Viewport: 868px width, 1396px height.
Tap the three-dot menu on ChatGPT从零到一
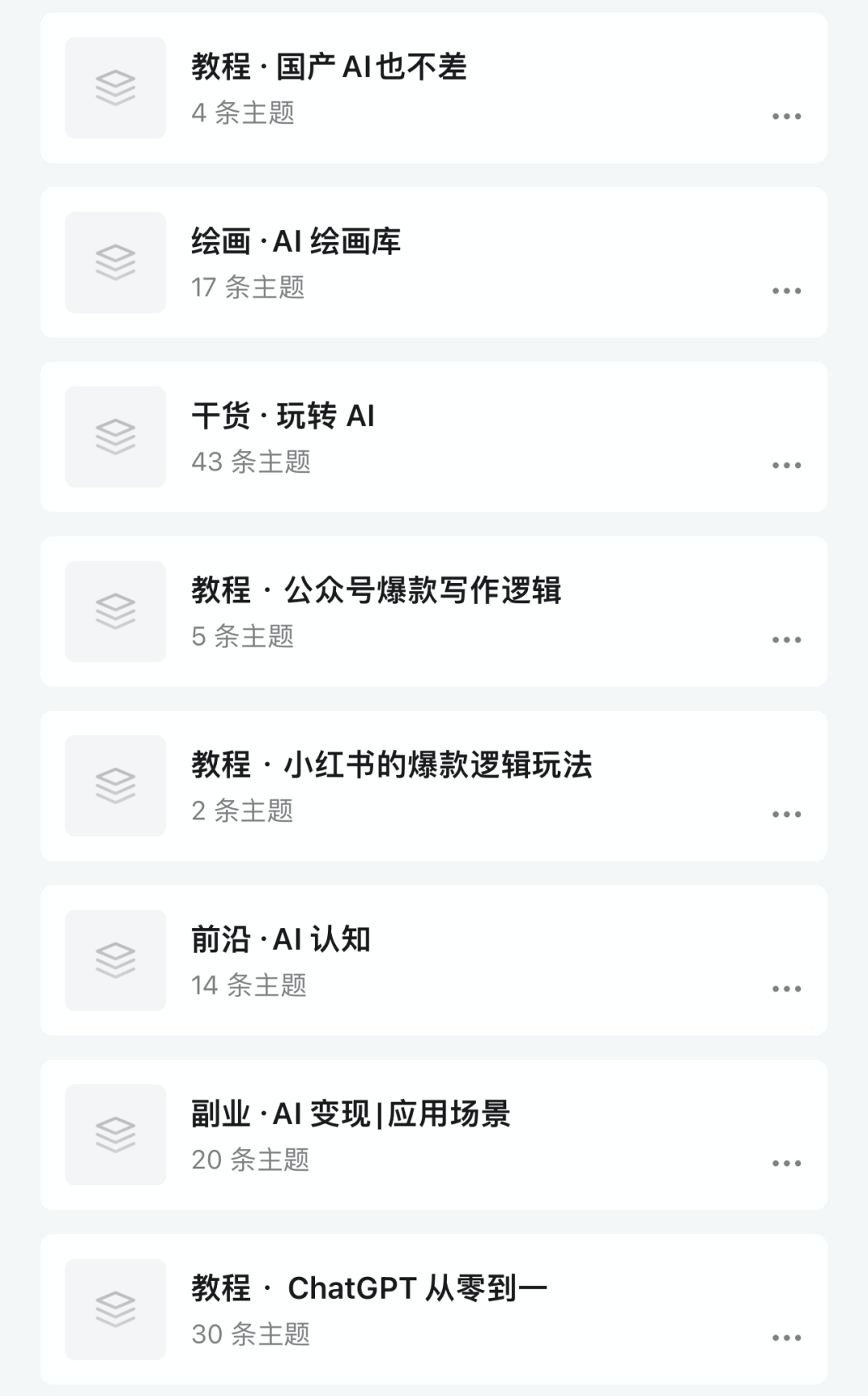click(786, 1338)
